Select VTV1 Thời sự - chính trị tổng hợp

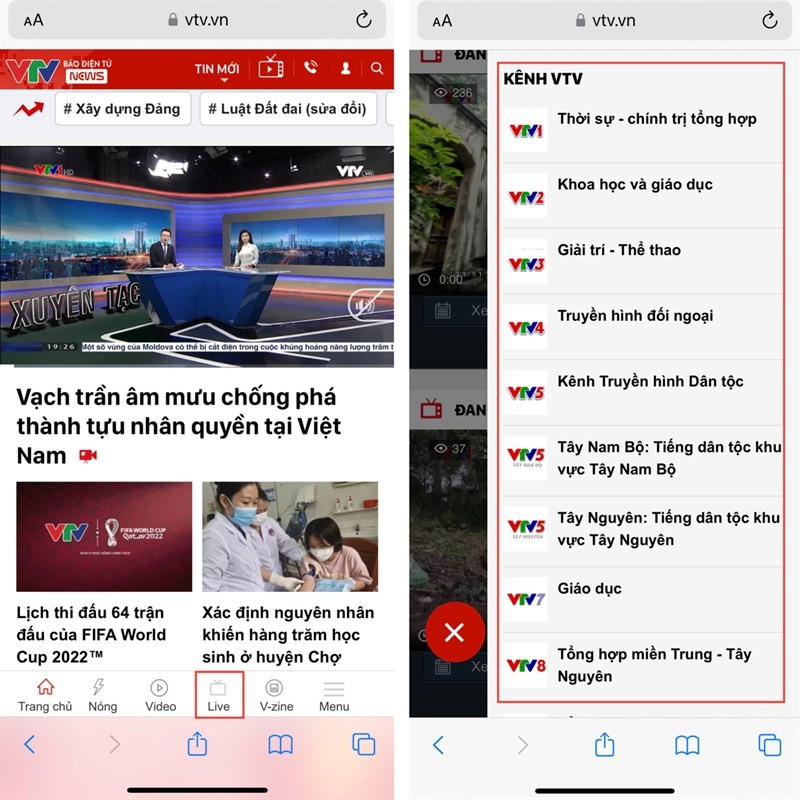640,130
